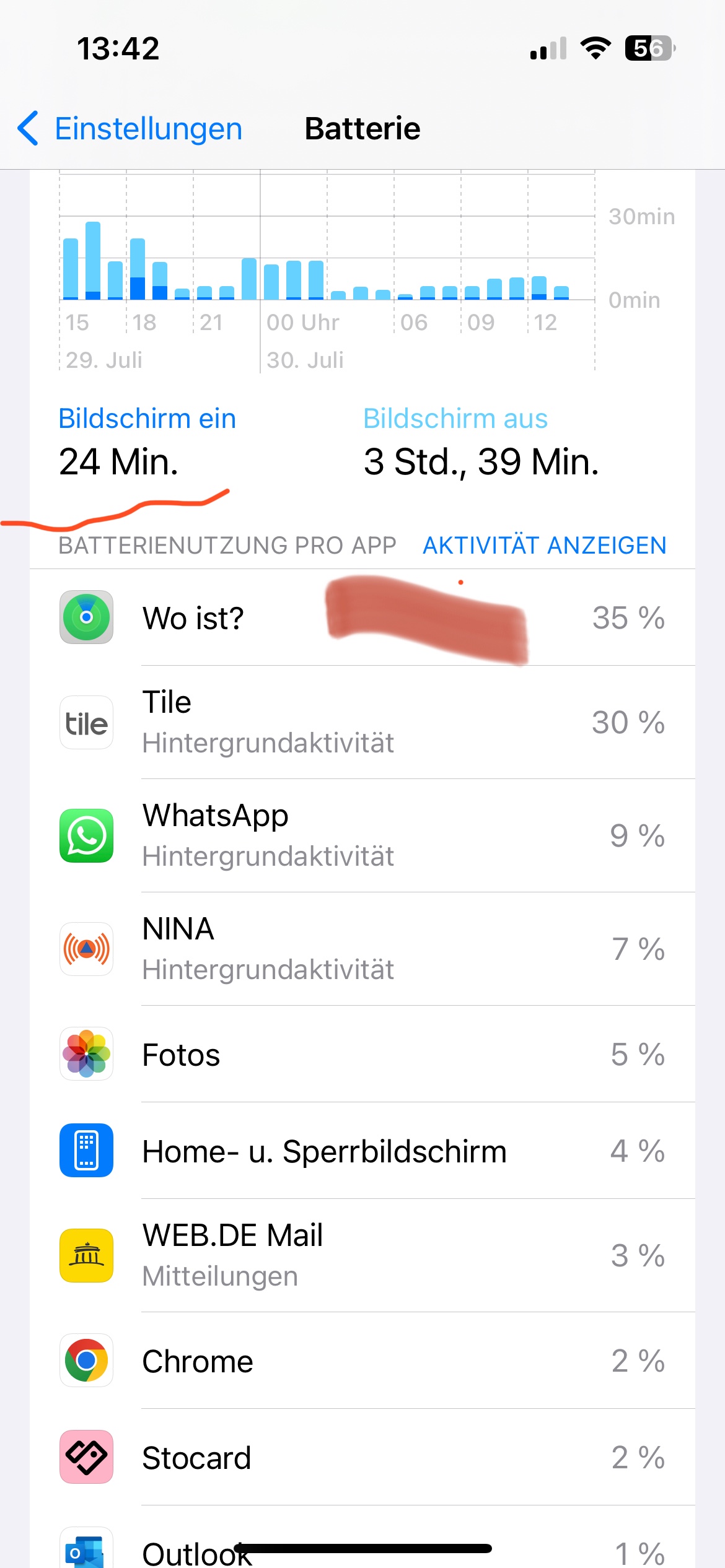Select the Fotos usage row
Viewport: 725px width, 1568px height.
(x=362, y=1054)
